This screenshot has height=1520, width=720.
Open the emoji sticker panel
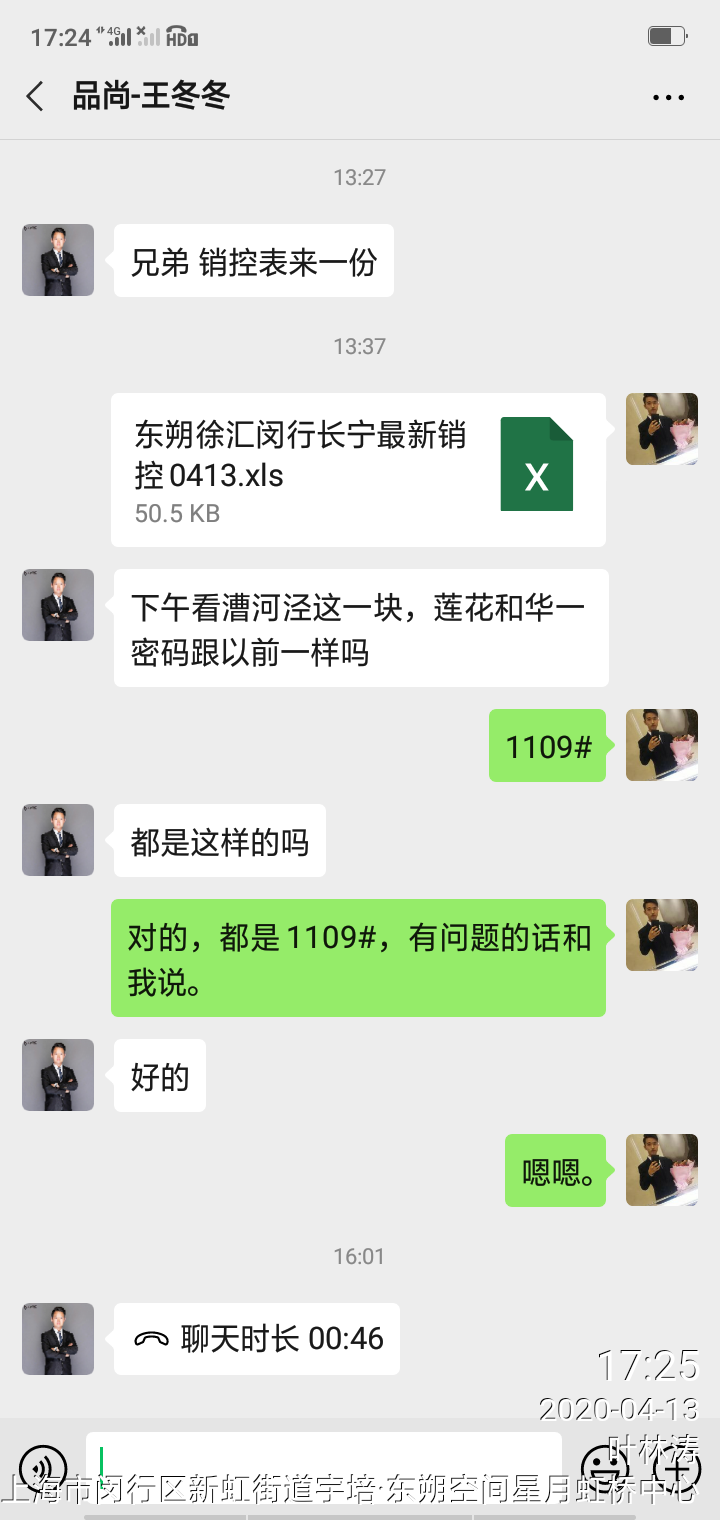(604, 1465)
